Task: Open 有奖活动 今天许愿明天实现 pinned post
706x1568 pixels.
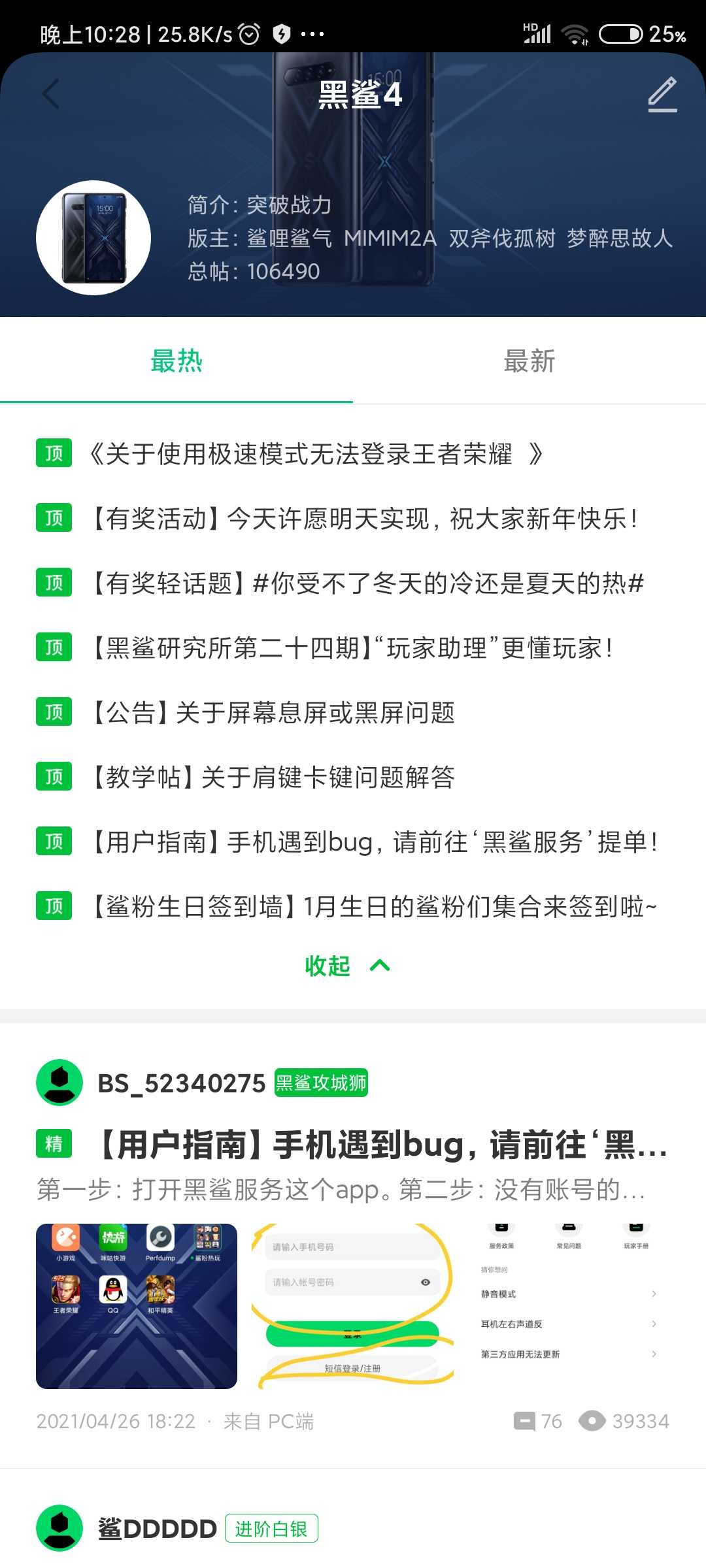Action: pos(363,519)
